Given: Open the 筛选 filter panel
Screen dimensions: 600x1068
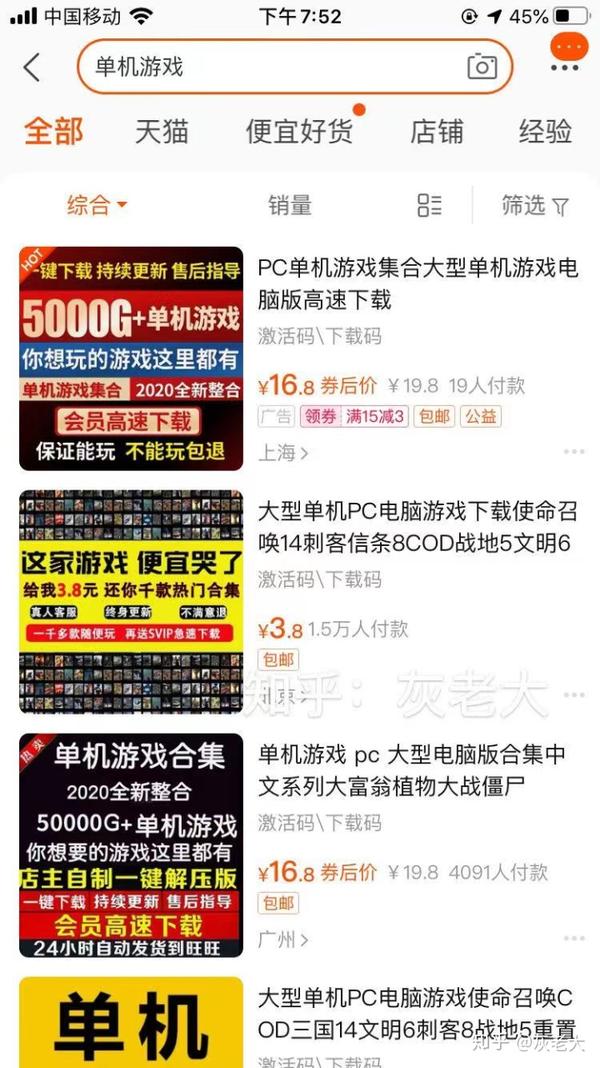Looking at the screenshot, I should coord(535,205).
